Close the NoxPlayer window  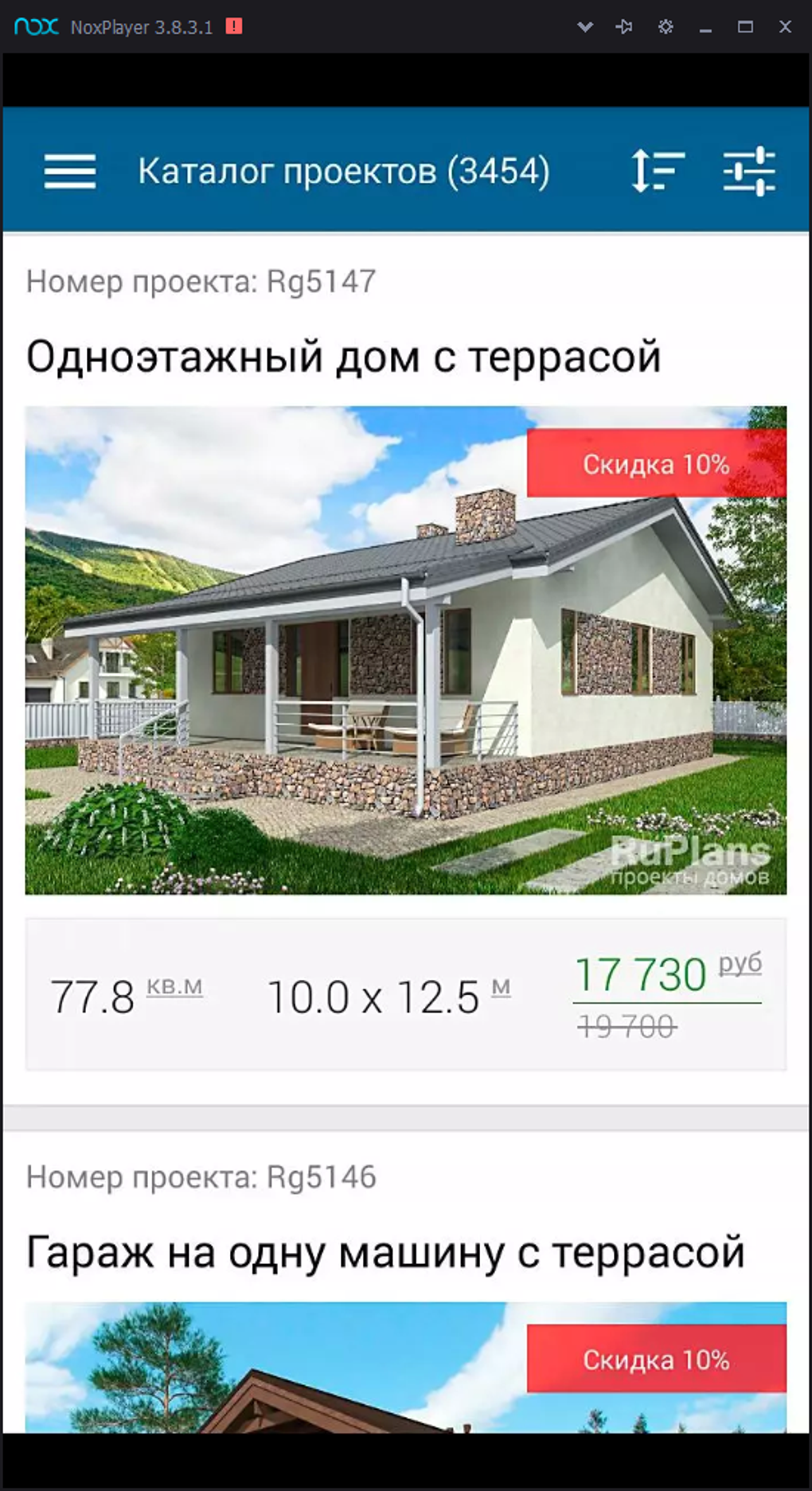785,27
